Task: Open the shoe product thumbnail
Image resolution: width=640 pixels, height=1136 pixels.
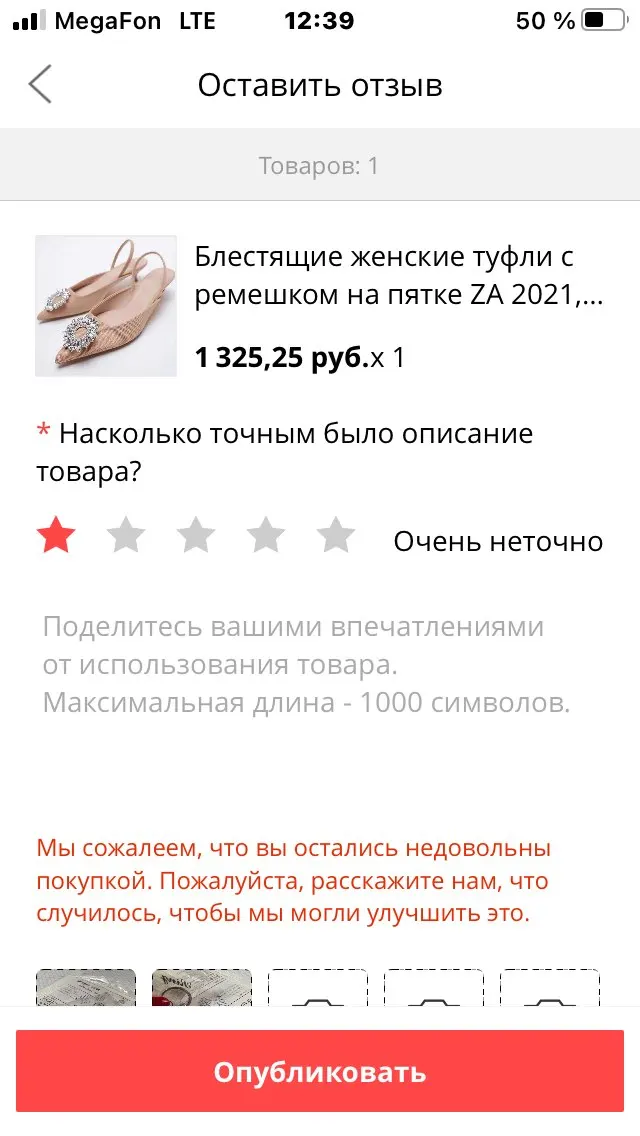Action: (x=106, y=306)
